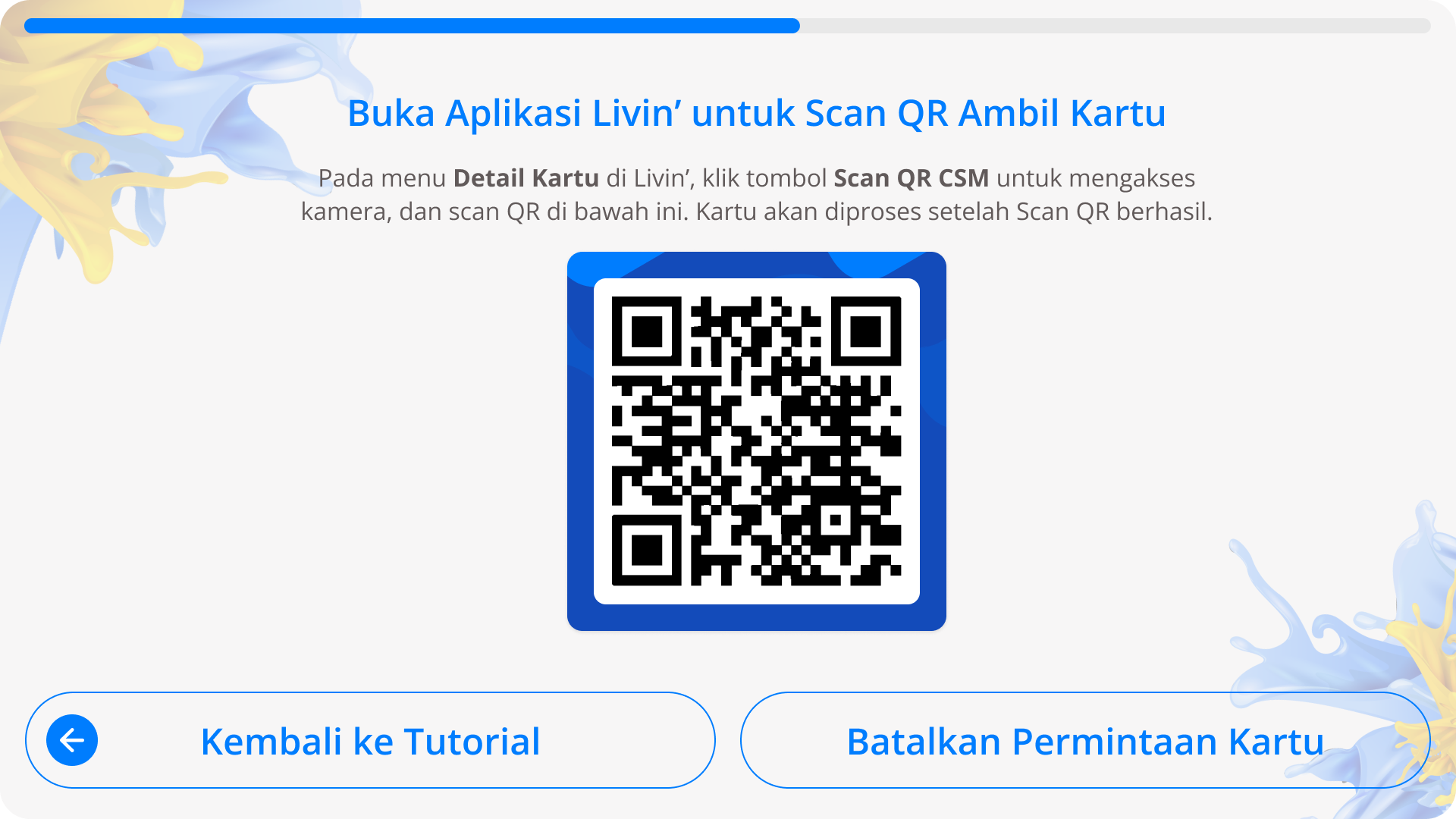Tap Batalkan Permintaan Kartu to cancel request
The image size is (1456, 819).
click(x=1084, y=740)
